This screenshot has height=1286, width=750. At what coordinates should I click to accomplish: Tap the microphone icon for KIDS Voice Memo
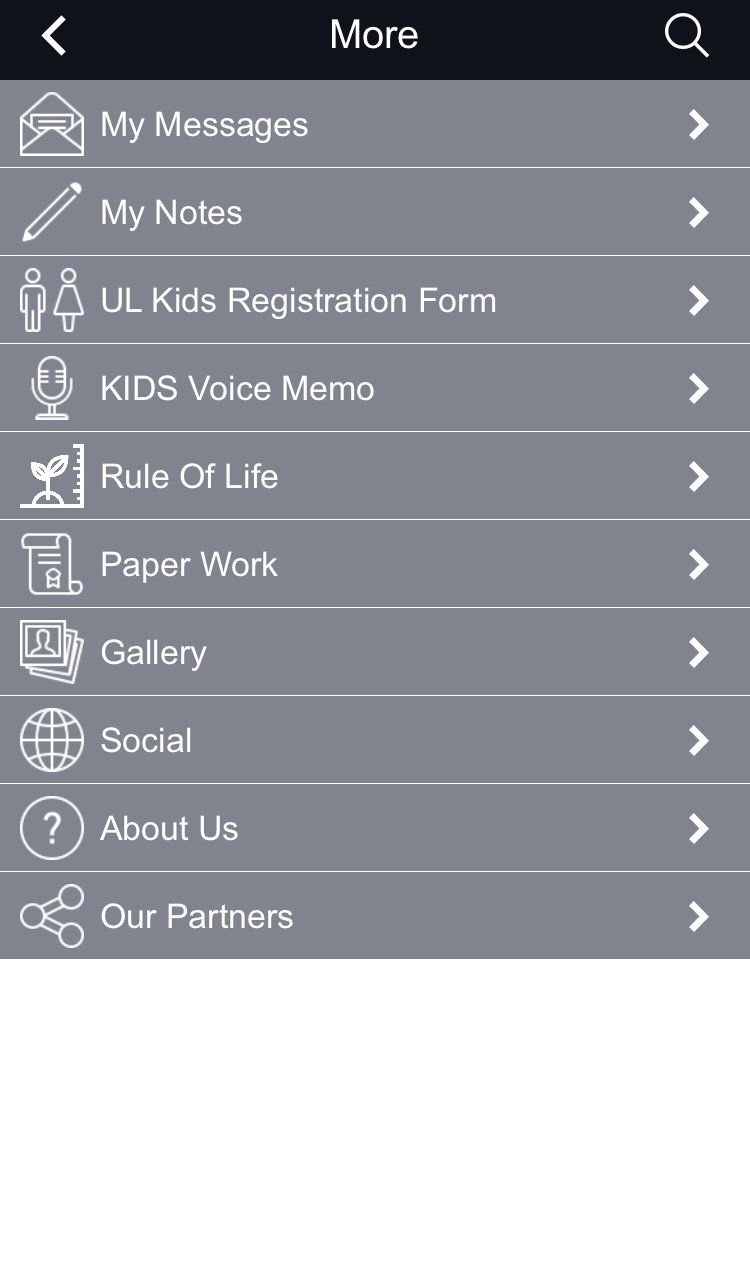pyautogui.click(x=51, y=388)
